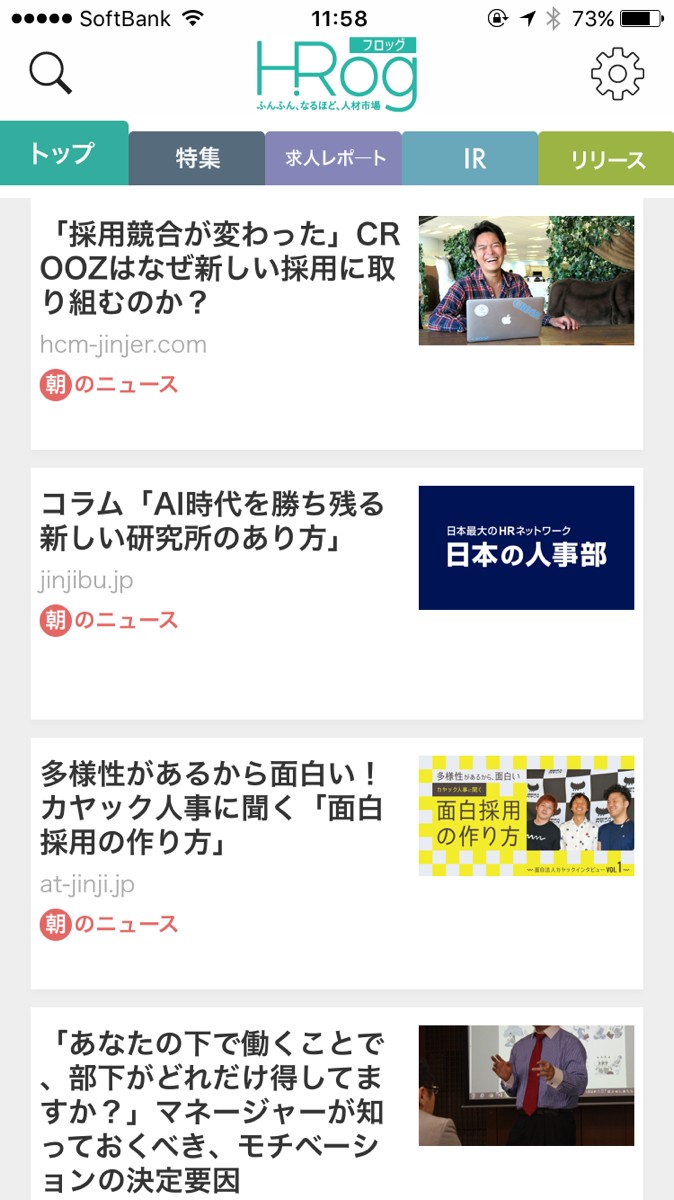The height and width of the screenshot is (1200, 674).
Task: Open the settings gear
Action: tap(617, 72)
